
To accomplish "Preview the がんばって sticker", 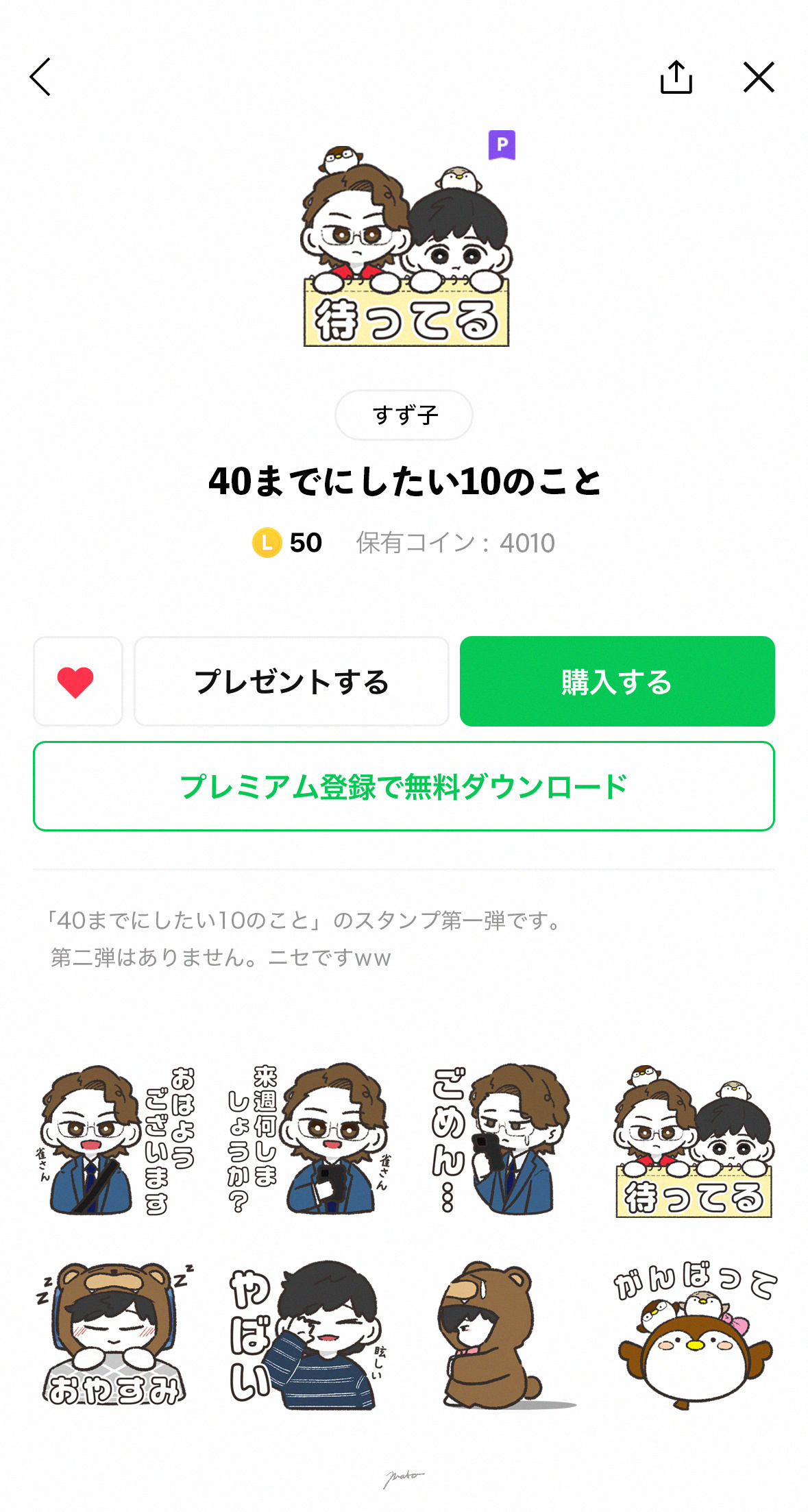I will [692, 1334].
